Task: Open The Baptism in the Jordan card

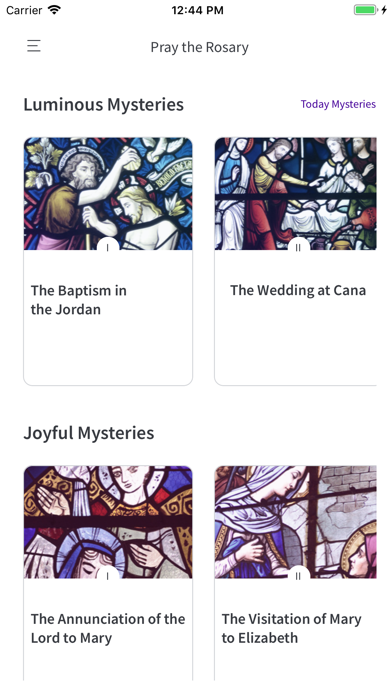Action: (x=108, y=261)
